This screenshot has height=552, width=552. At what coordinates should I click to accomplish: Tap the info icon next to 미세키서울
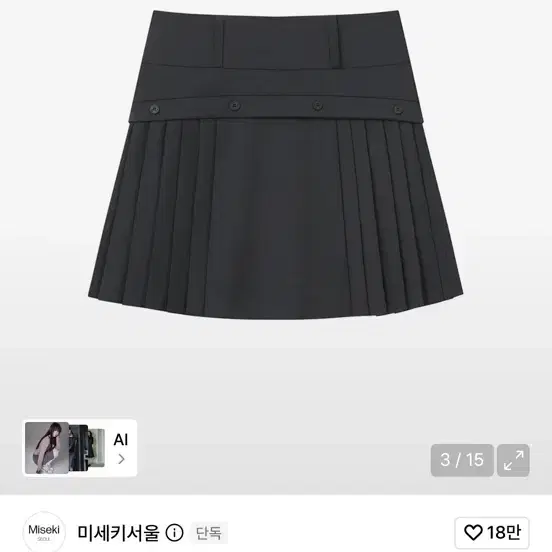point(175,533)
